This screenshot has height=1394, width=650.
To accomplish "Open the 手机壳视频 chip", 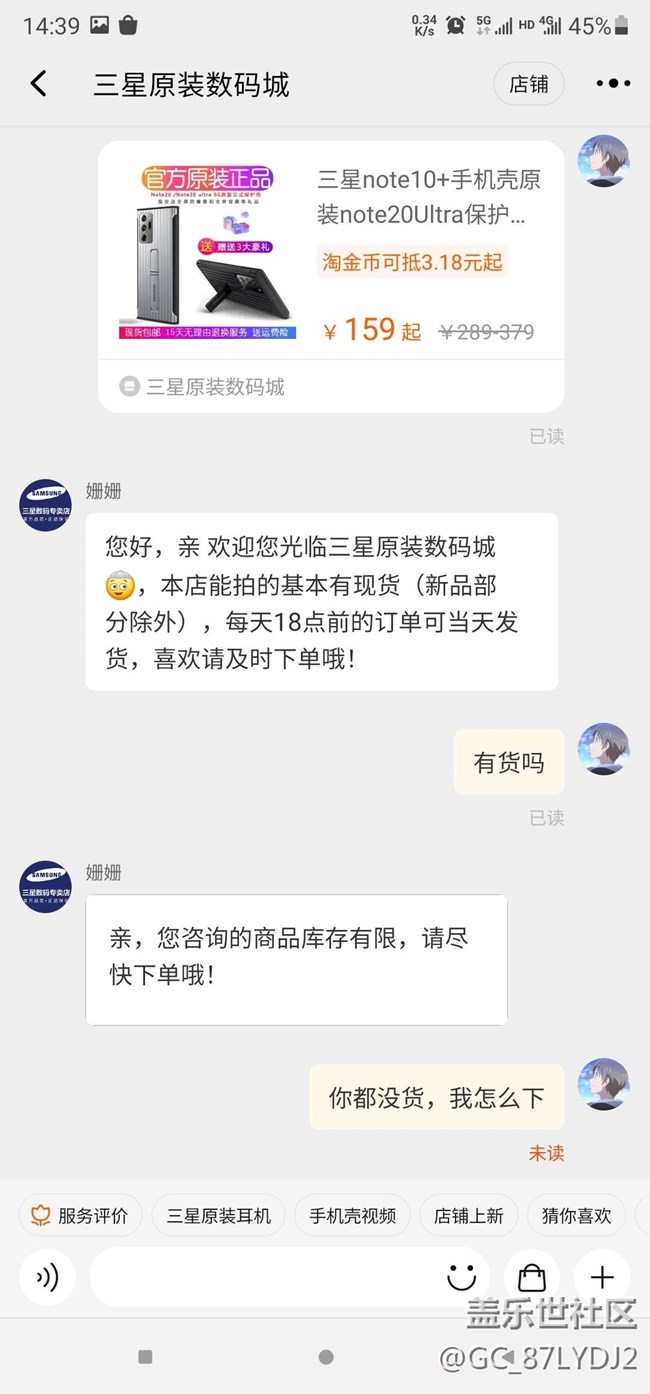I will (x=352, y=1216).
